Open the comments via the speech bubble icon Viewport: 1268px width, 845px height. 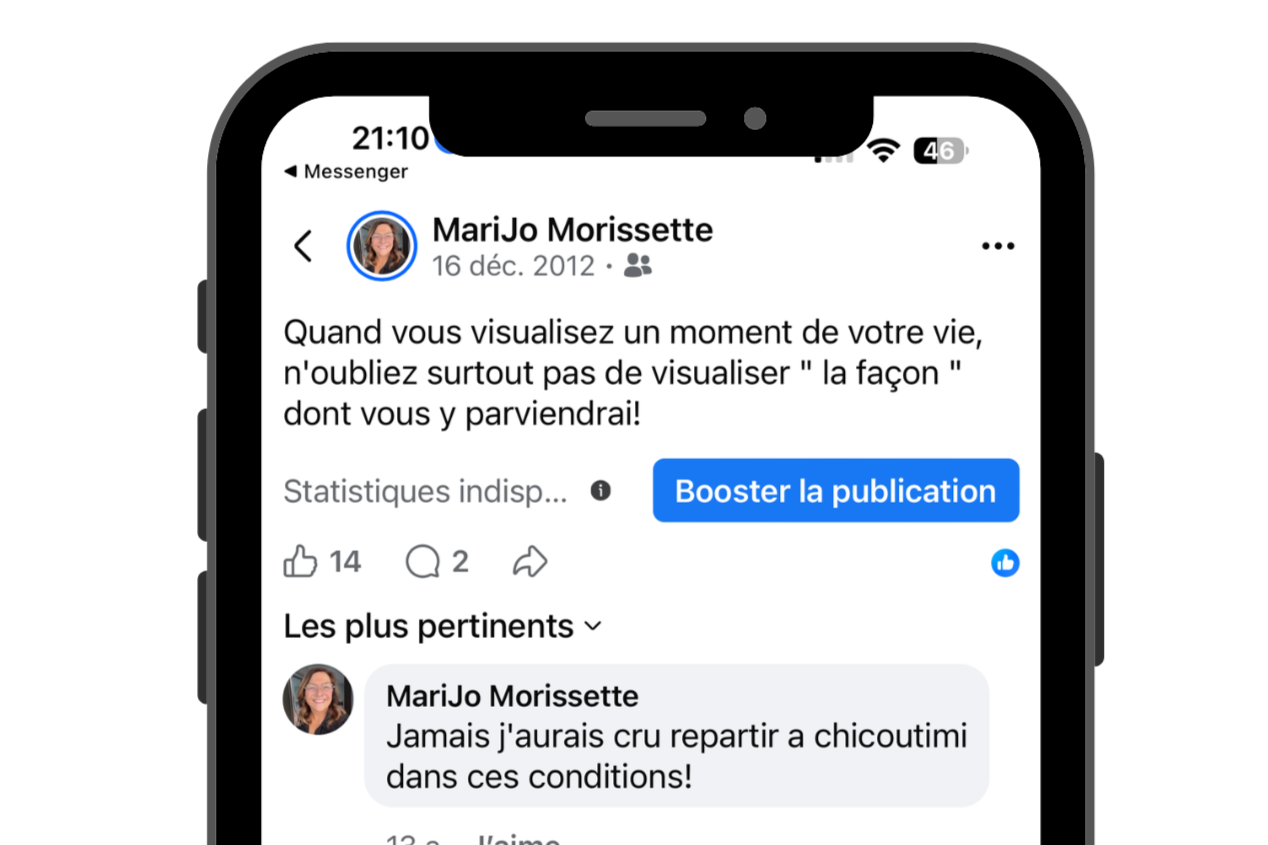422,562
